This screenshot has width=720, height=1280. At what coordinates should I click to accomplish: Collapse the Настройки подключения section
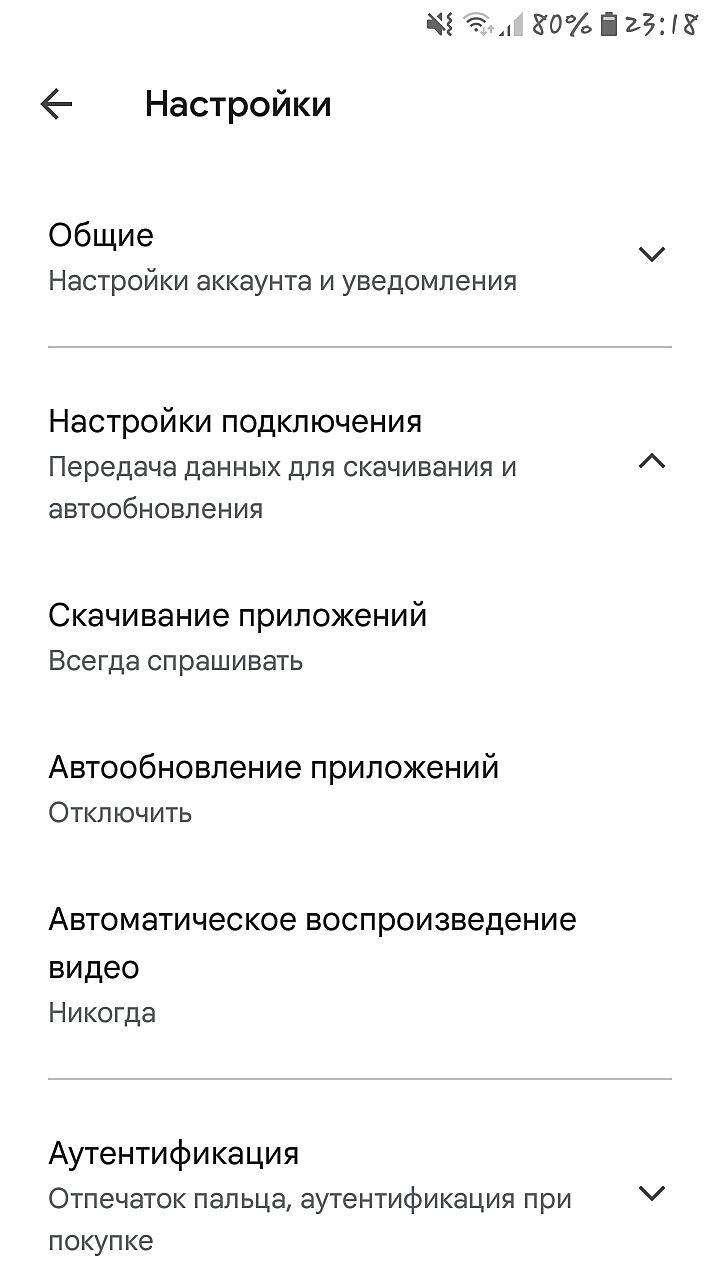(651, 462)
